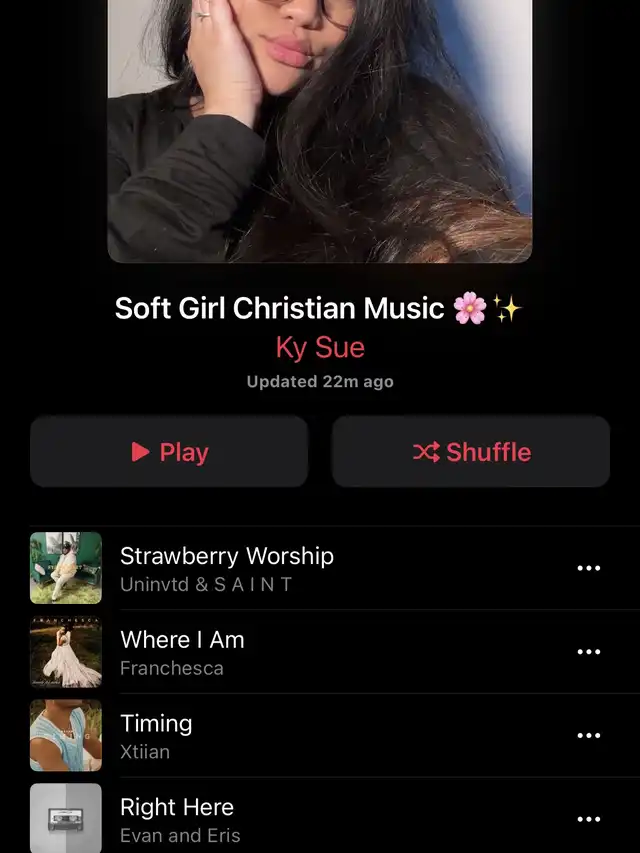Open more options for Timing
This screenshot has width=640, height=853.
[589, 736]
